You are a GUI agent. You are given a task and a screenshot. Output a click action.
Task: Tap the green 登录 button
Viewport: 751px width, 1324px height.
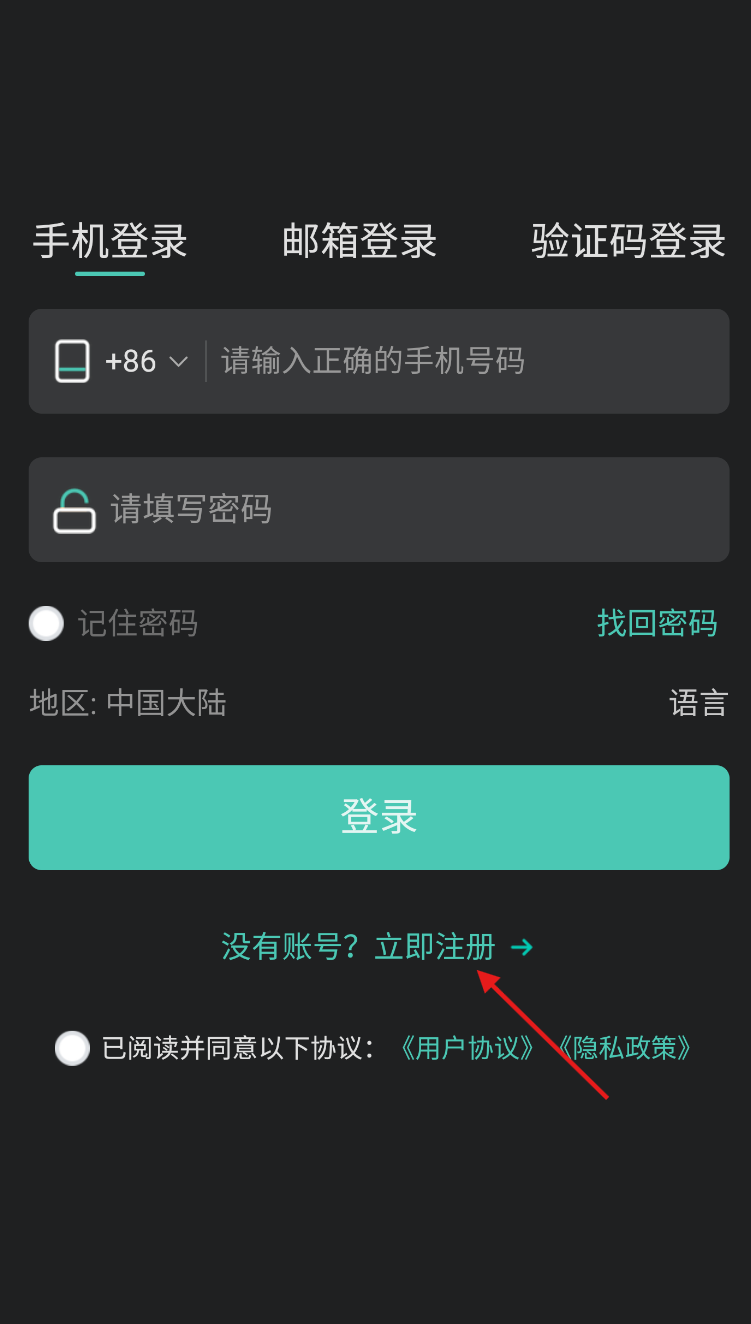[x=379, y=817]
